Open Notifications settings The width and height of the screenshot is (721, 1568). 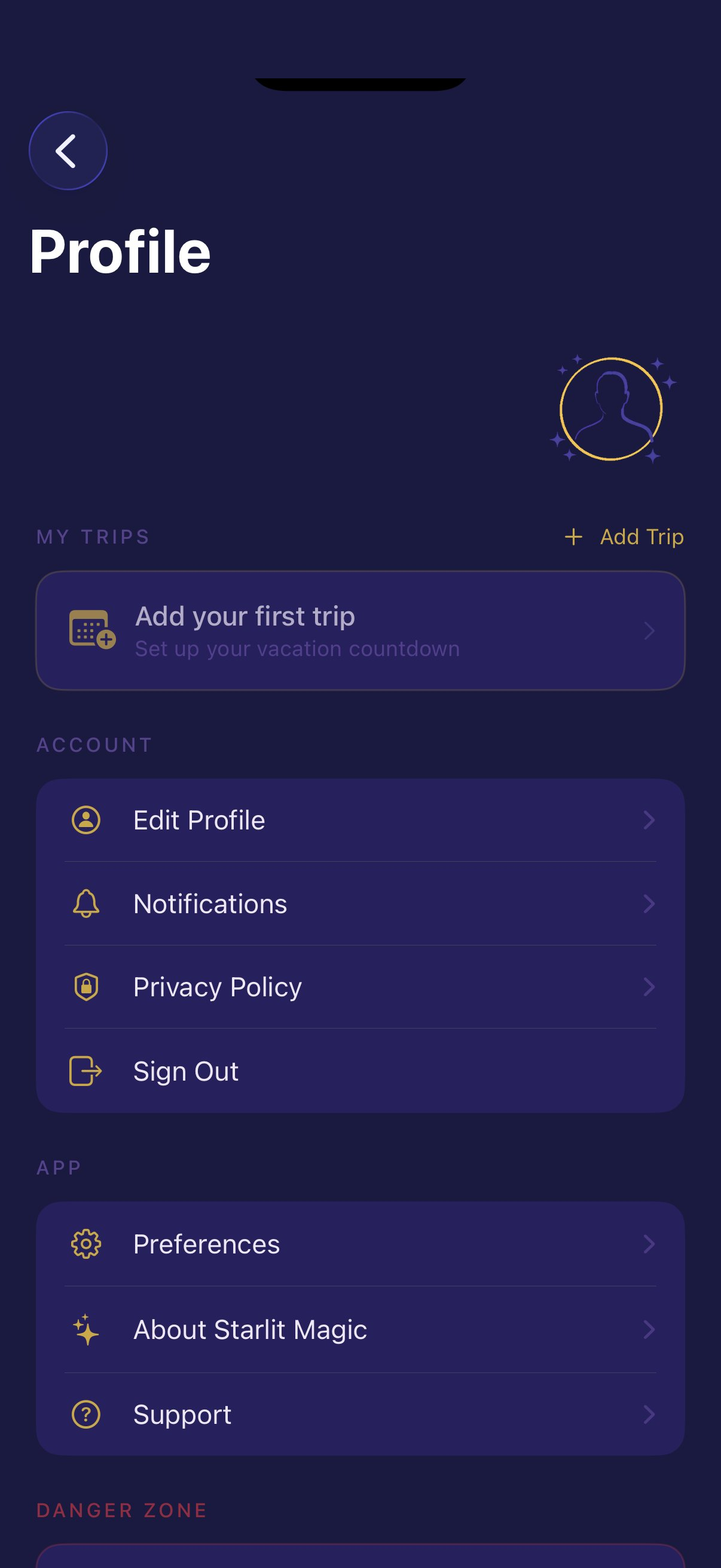[x=360, y=904]
